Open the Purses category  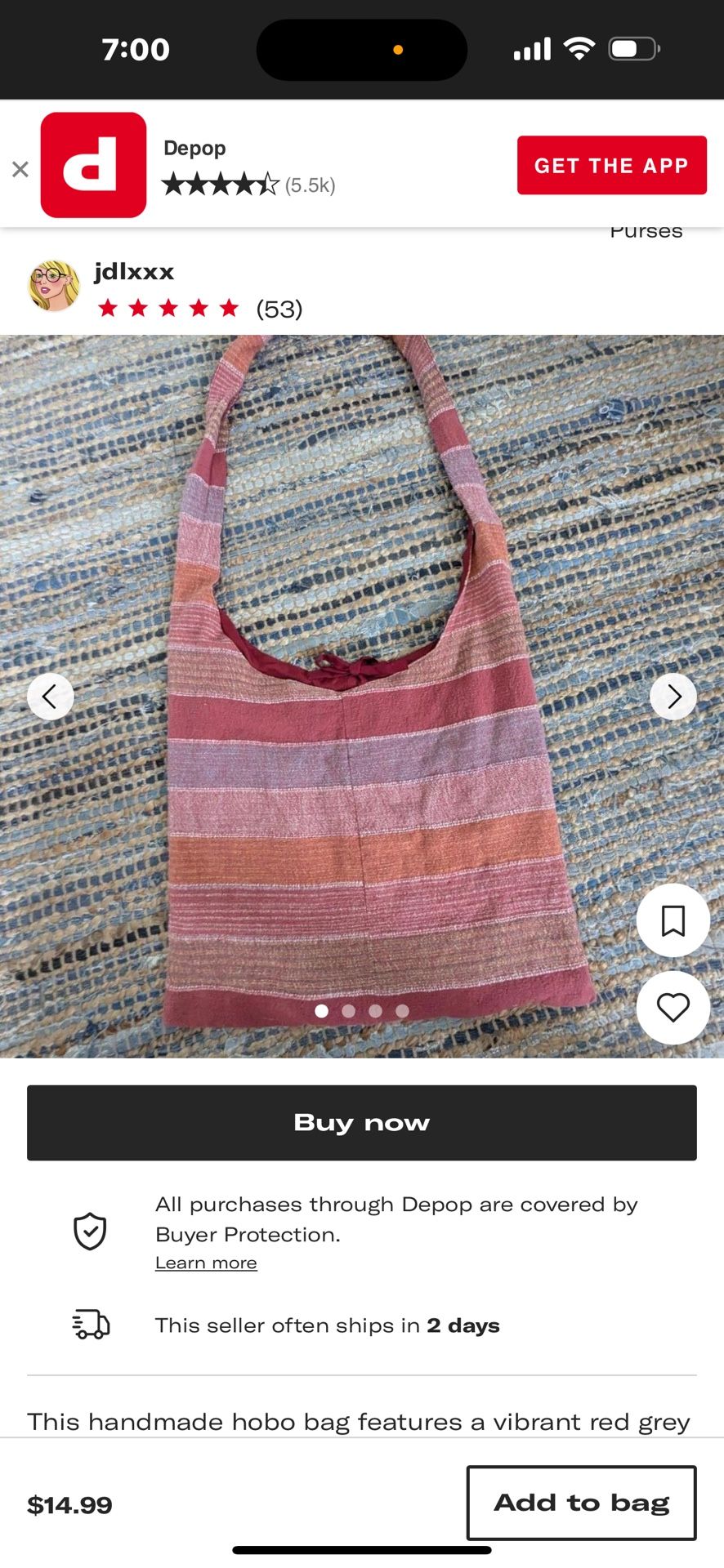click(x=646, y=230)
